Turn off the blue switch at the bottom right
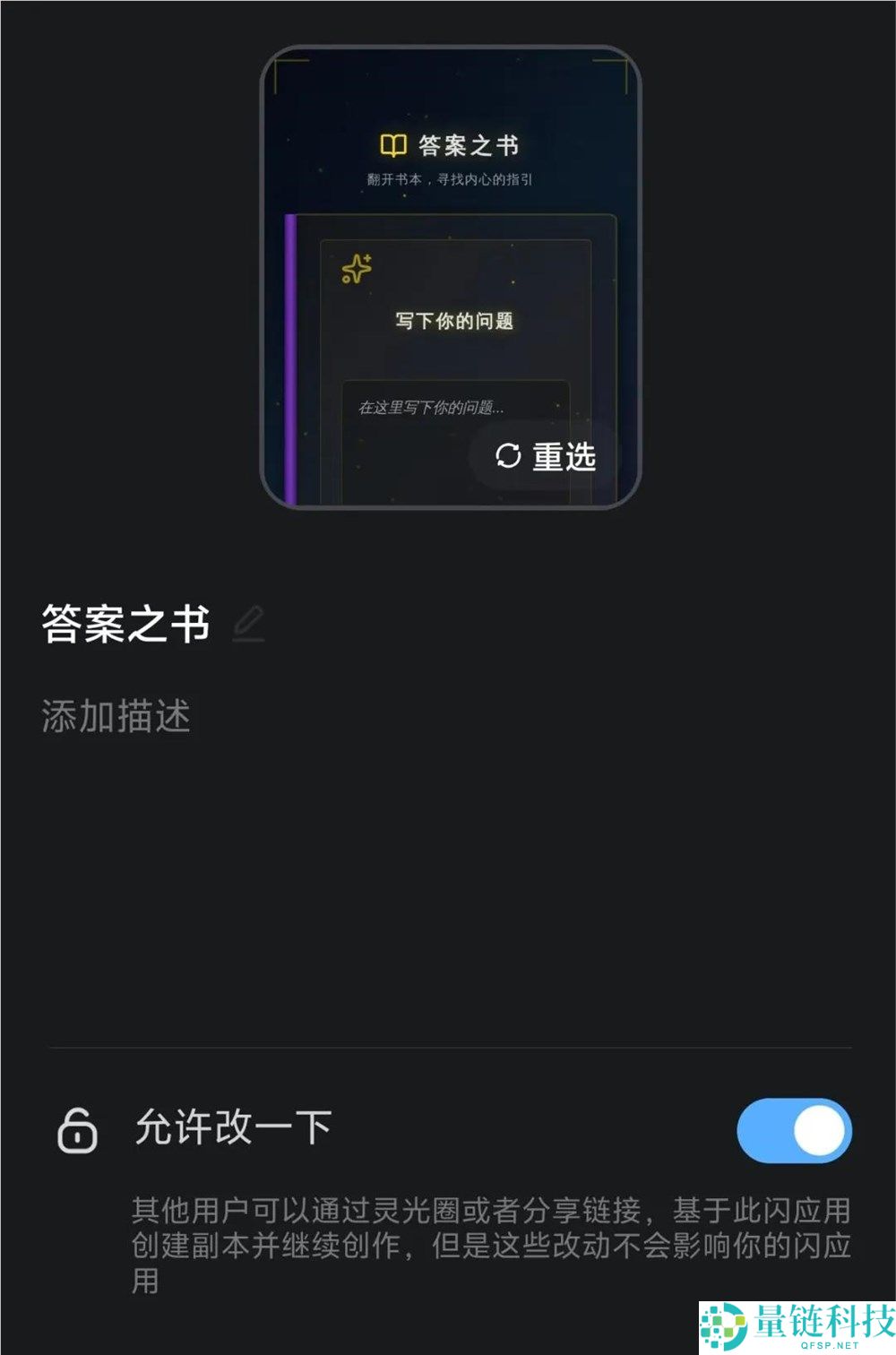The image size is (896, 1355). pyautogui.click(x=792, y=1131)
